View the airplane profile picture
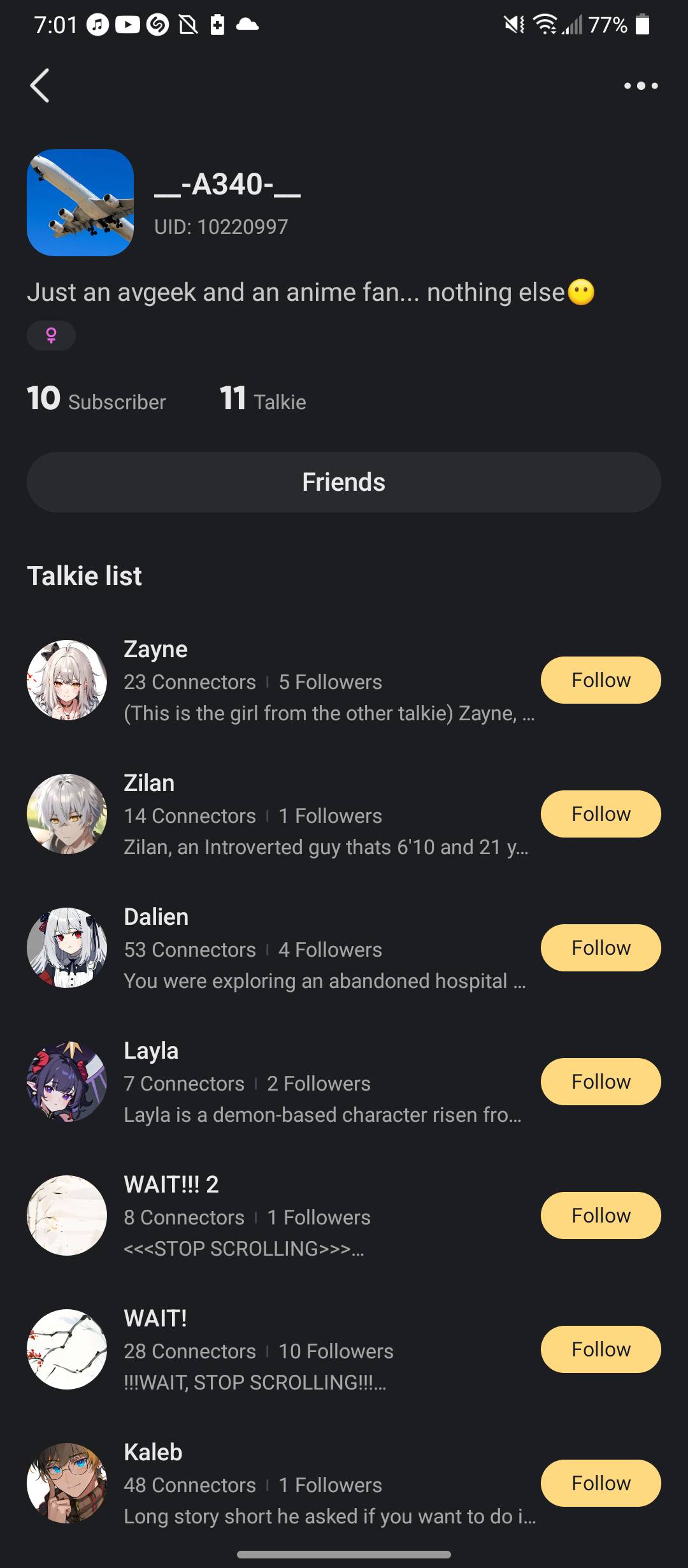 [80, 203]
